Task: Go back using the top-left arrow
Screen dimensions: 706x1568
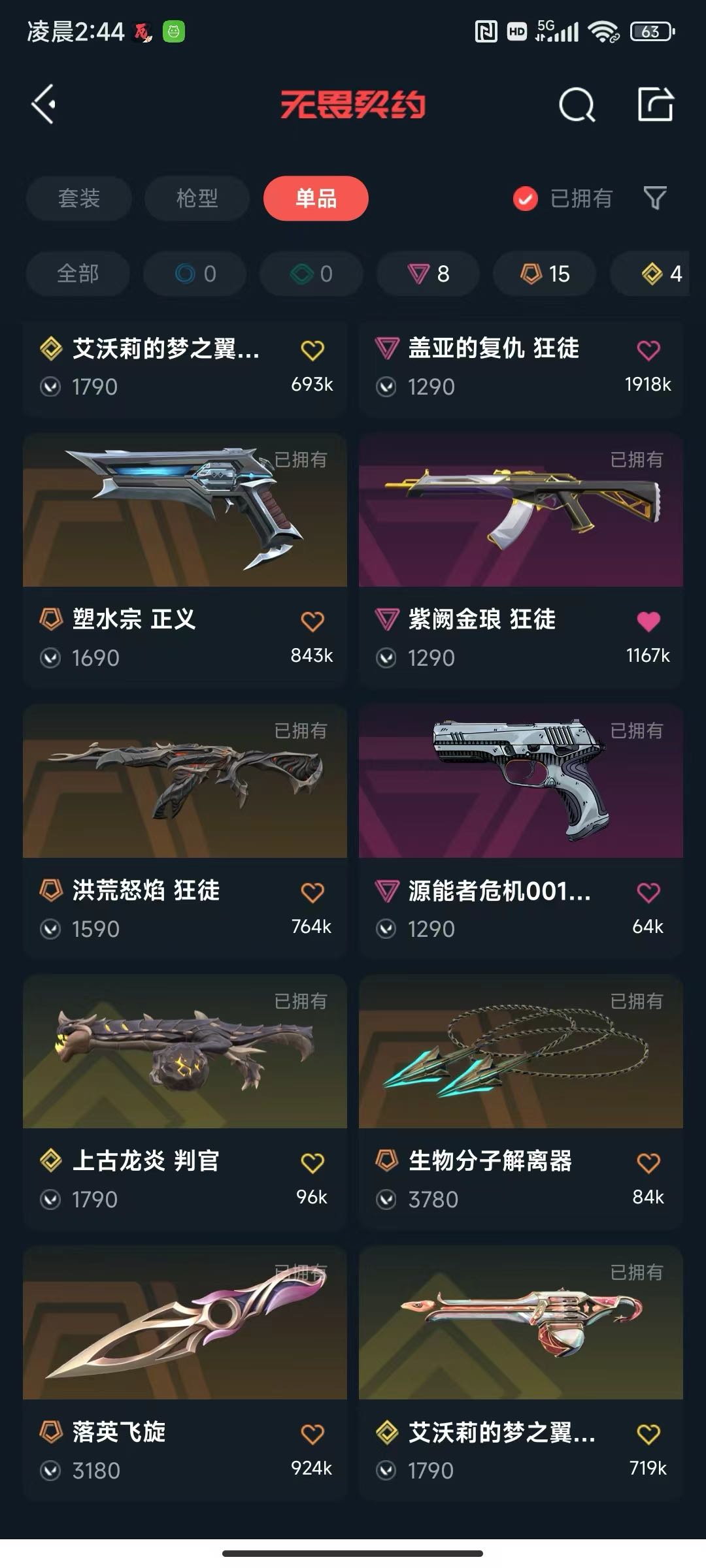Action: coord(44,105)
